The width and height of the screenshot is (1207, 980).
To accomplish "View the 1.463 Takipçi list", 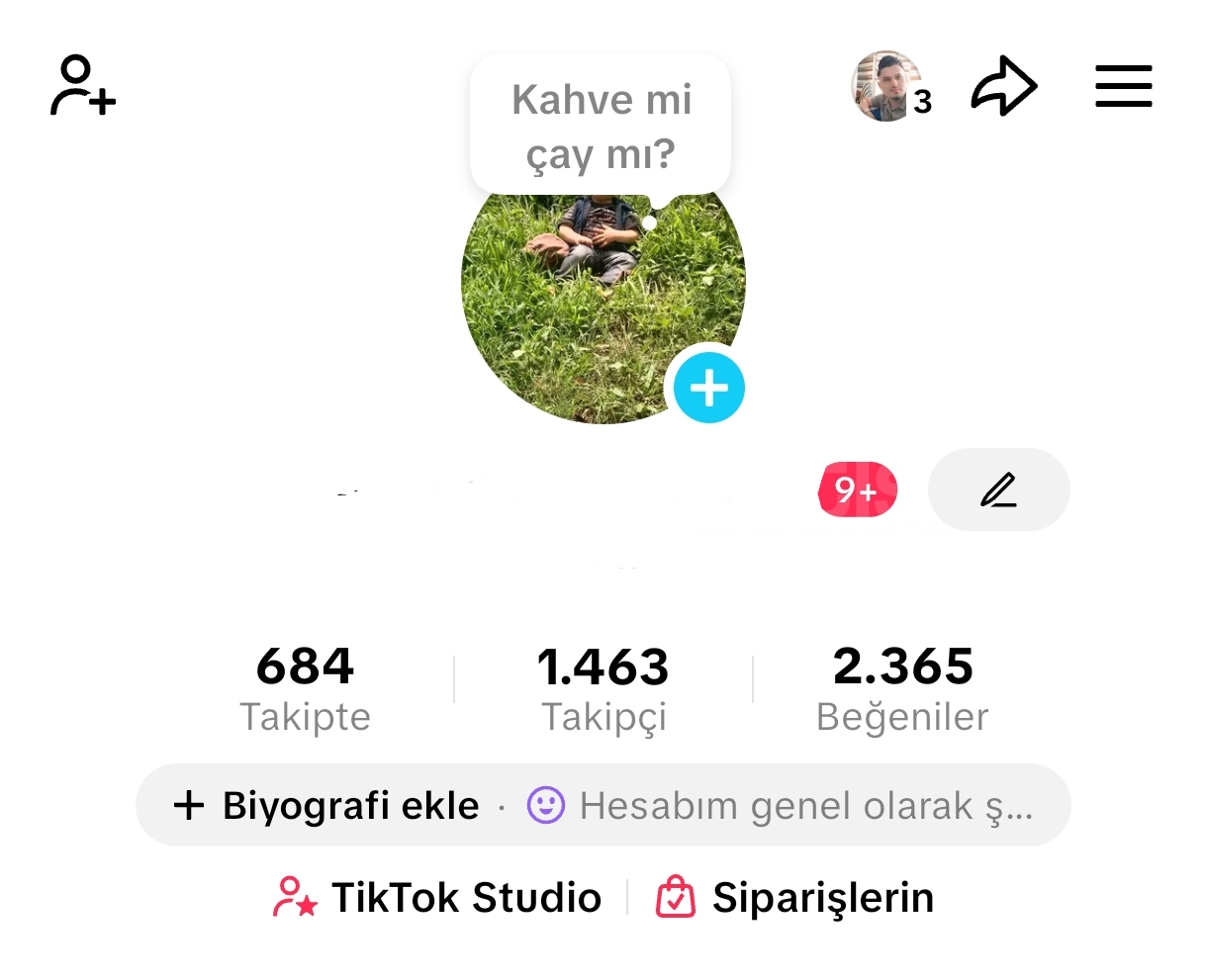I will [x=603, y=689].
